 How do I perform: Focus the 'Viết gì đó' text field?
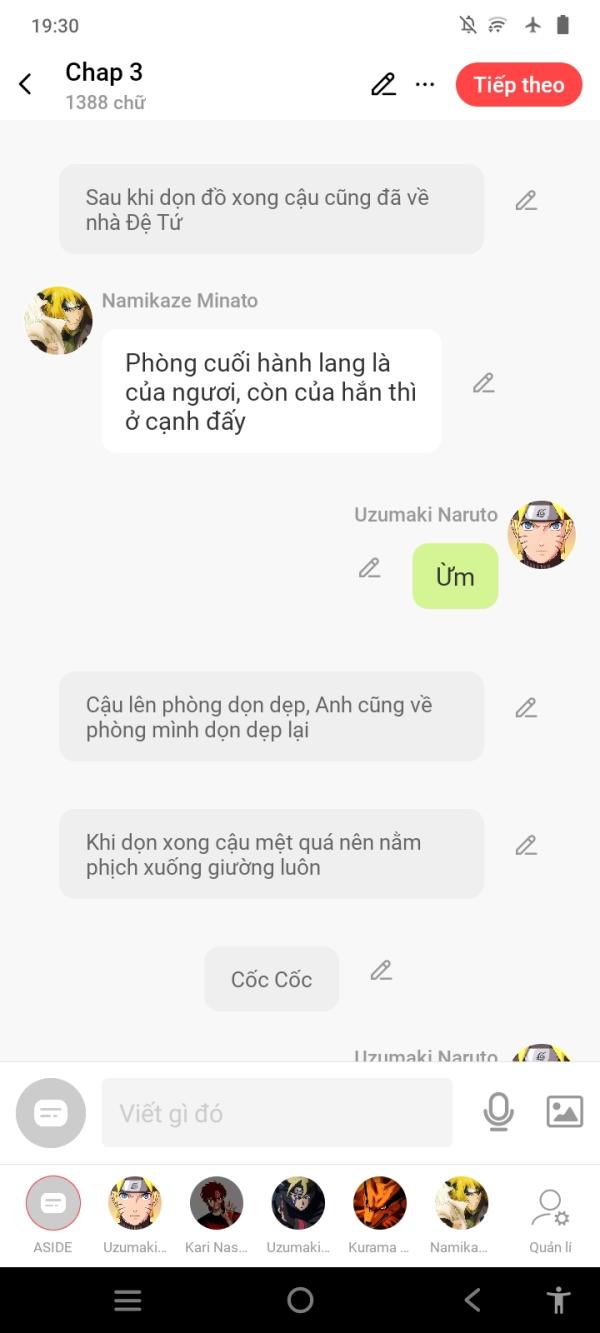click(277, 1113)
